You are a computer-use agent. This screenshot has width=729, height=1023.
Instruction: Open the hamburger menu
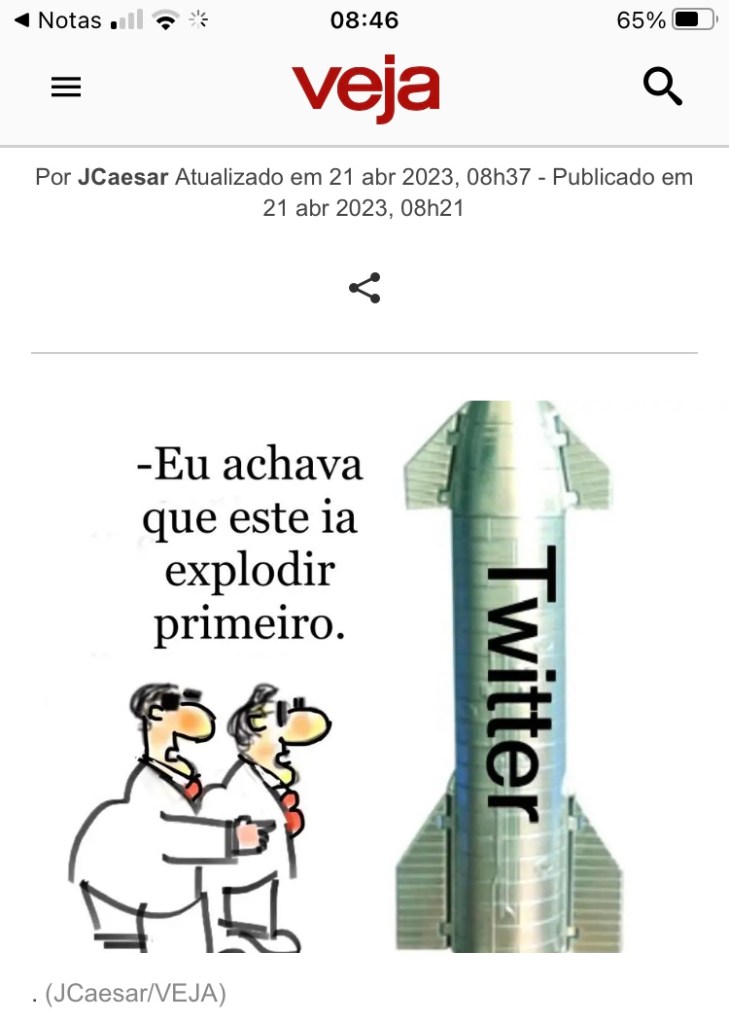click(x=66, y=88)
